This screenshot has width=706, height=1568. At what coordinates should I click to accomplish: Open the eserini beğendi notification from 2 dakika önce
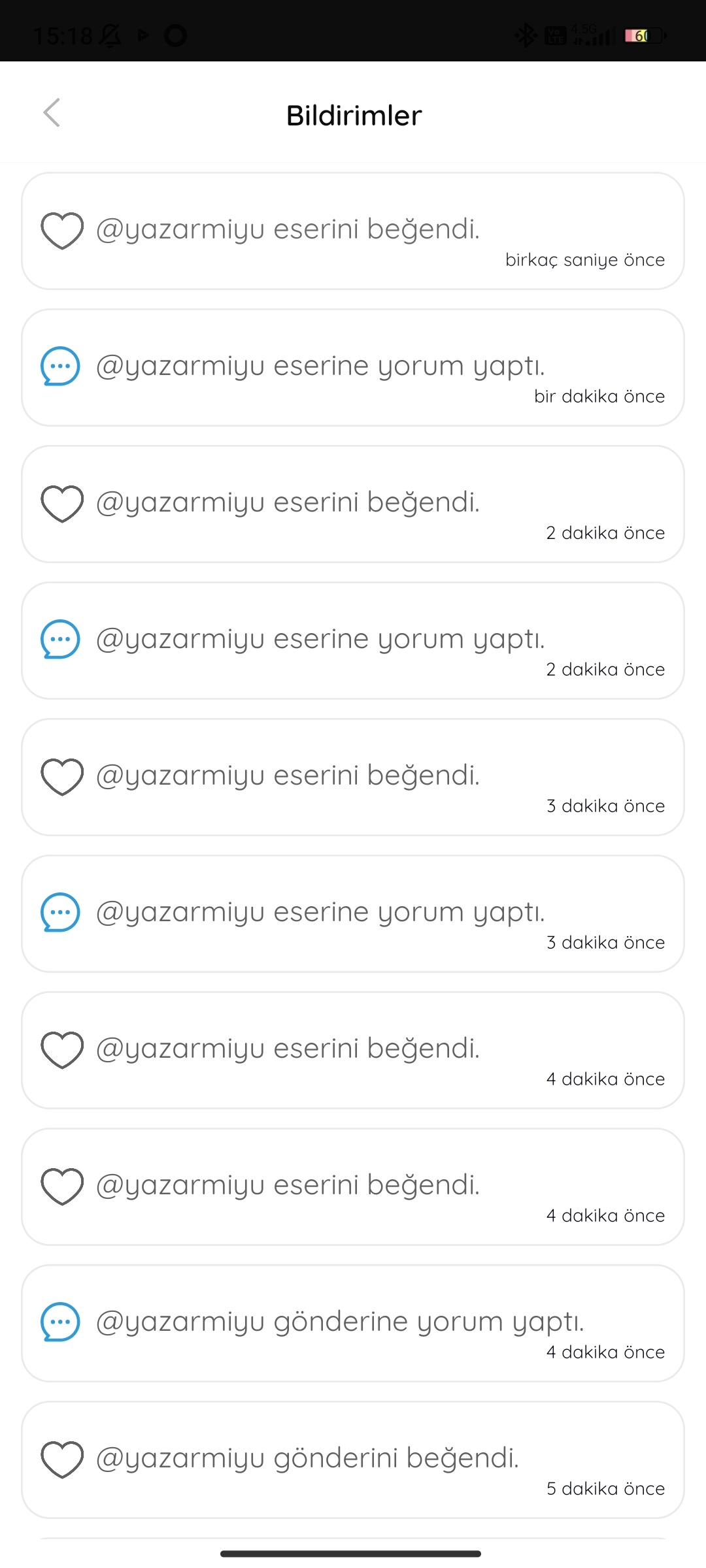click(x=353, y=504)
